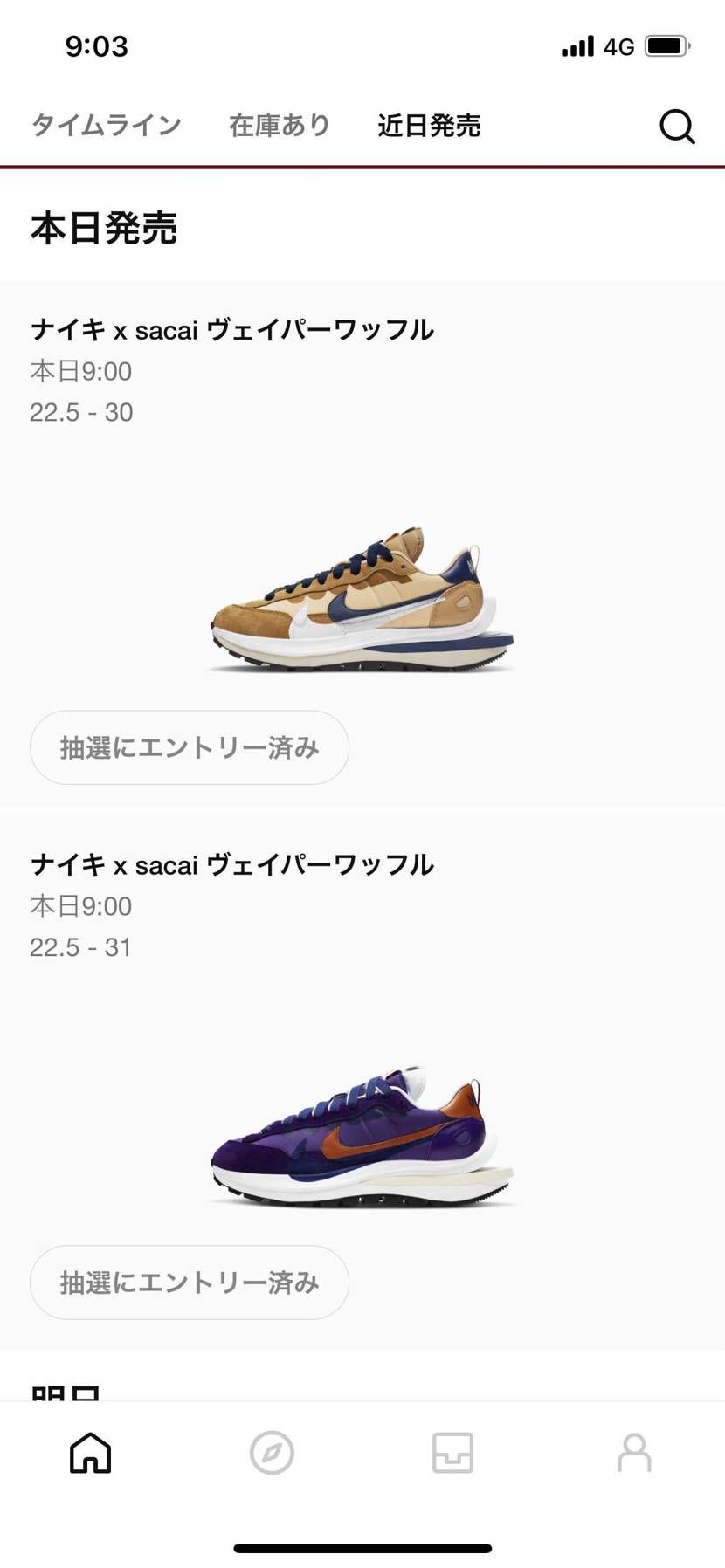
Task: Select the 近日発売 tab
Action: click(x=427, y=126)
